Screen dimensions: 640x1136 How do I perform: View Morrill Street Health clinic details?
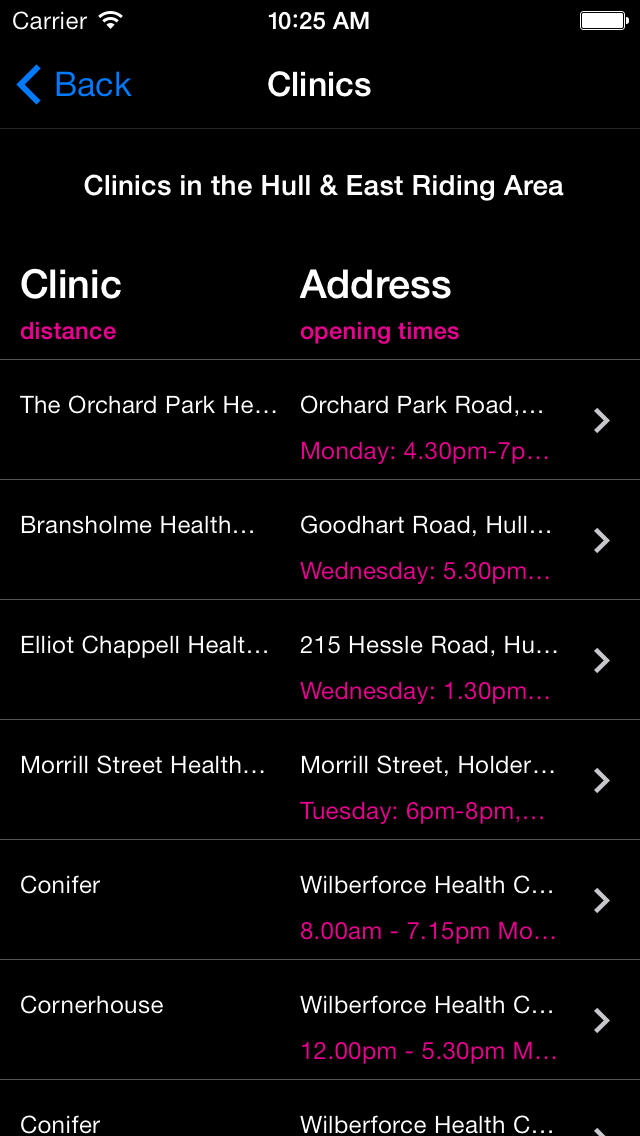point(320,780)
